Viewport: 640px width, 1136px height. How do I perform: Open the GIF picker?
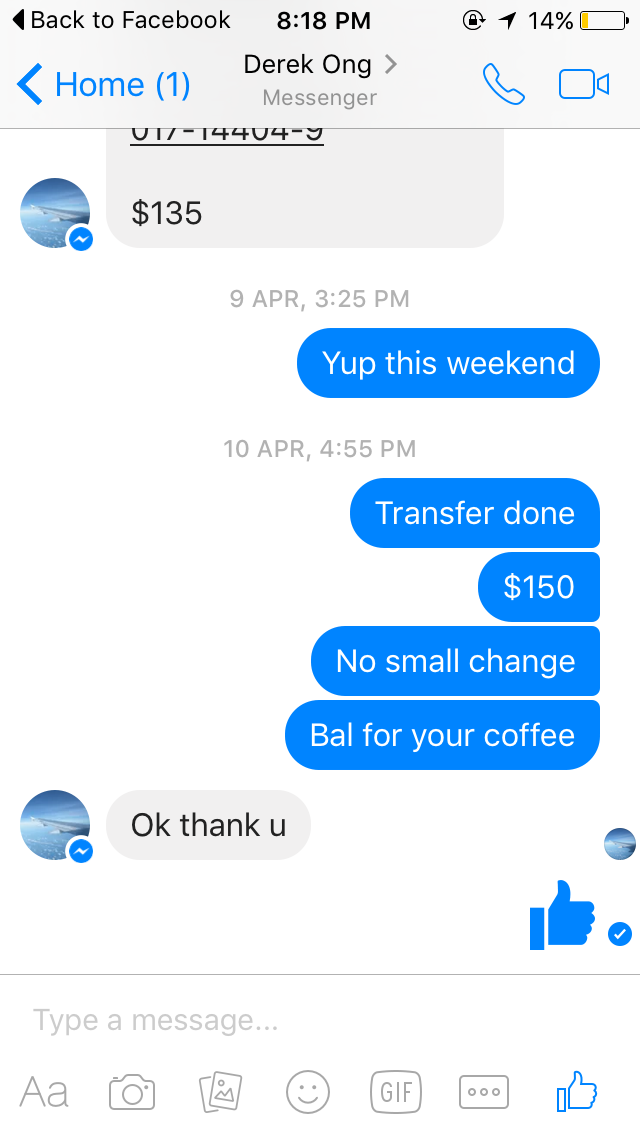396,1091
